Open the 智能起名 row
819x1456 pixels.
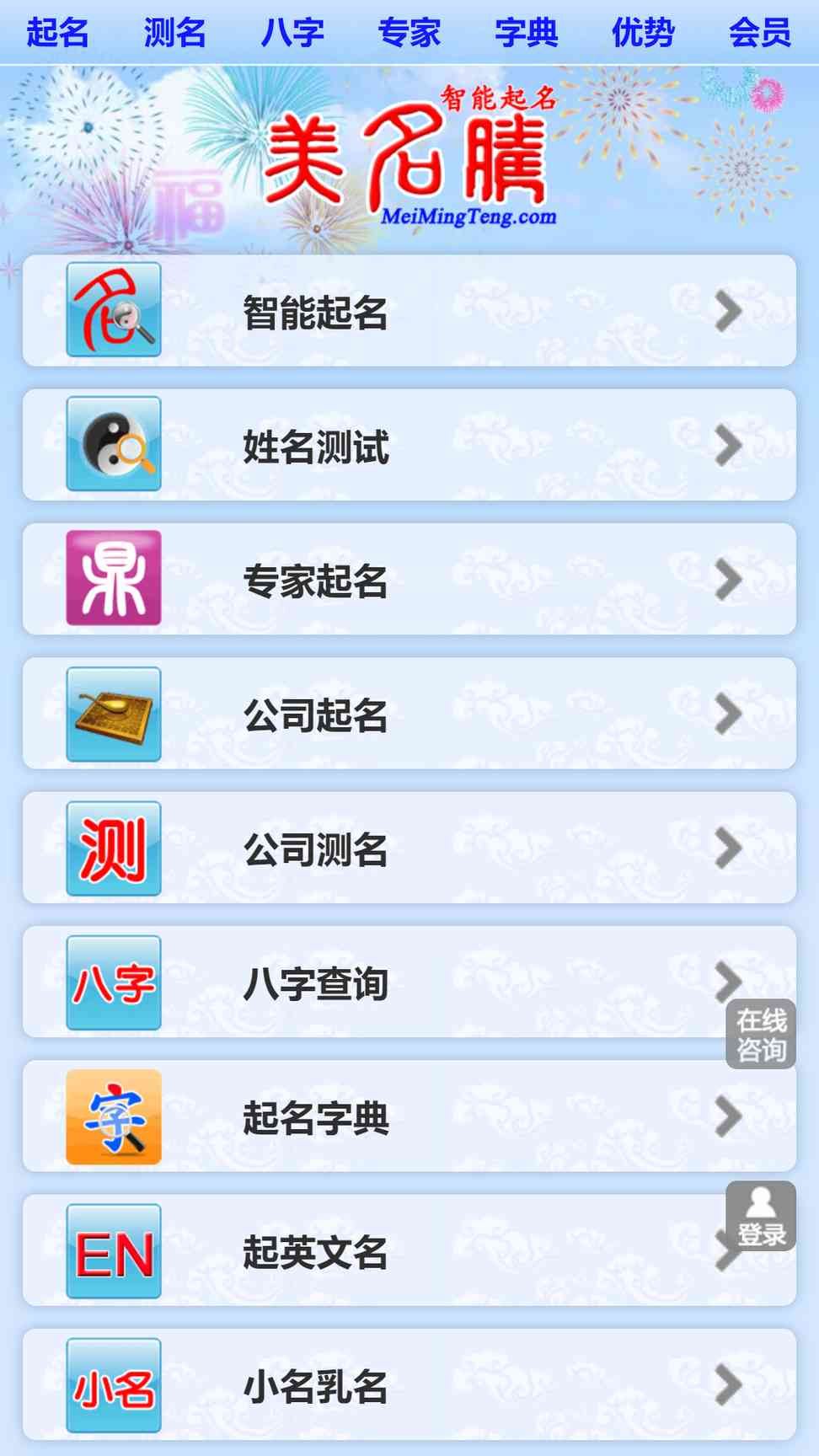coord(409,310)
